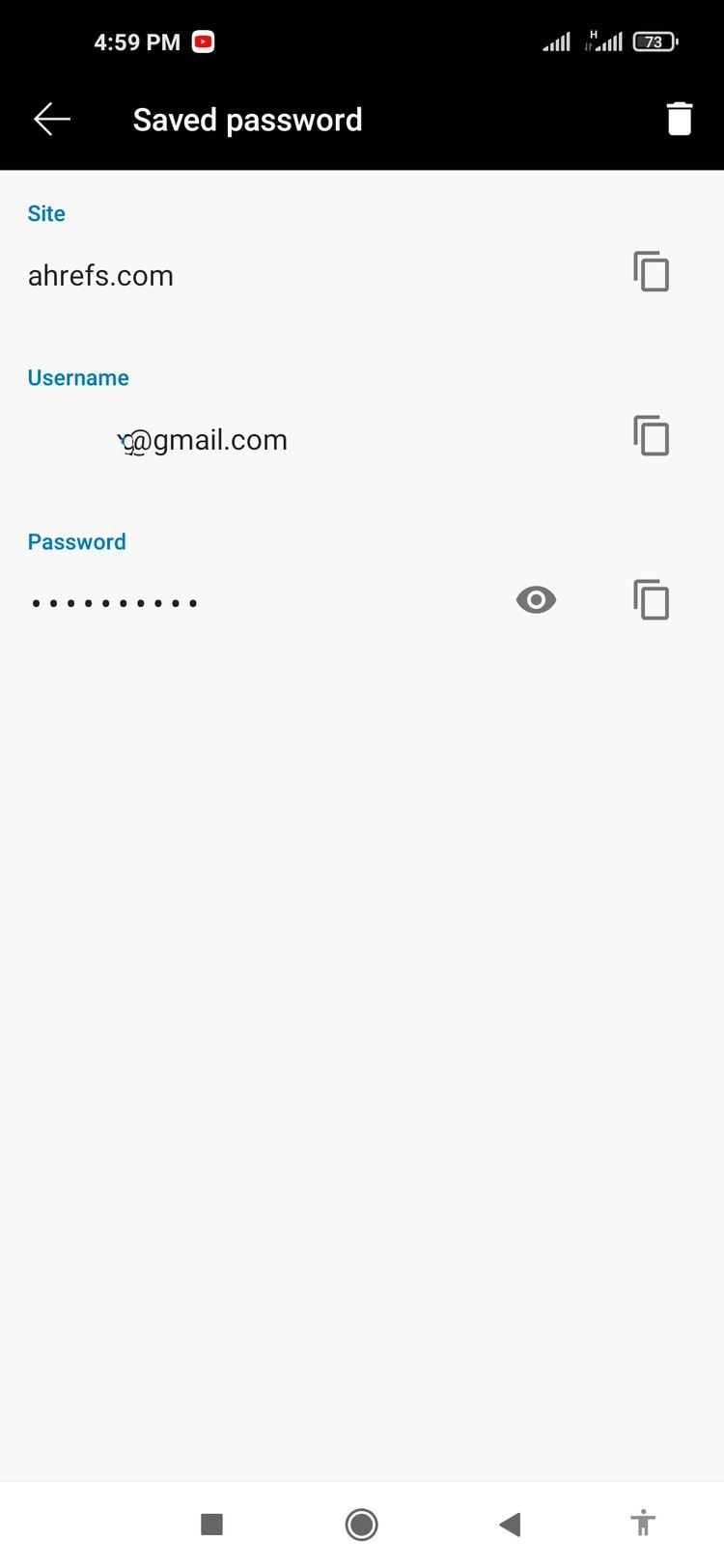Delete this saved password
The width and height of the screenshot is (724, 1568).
click(x=679, y=119)
